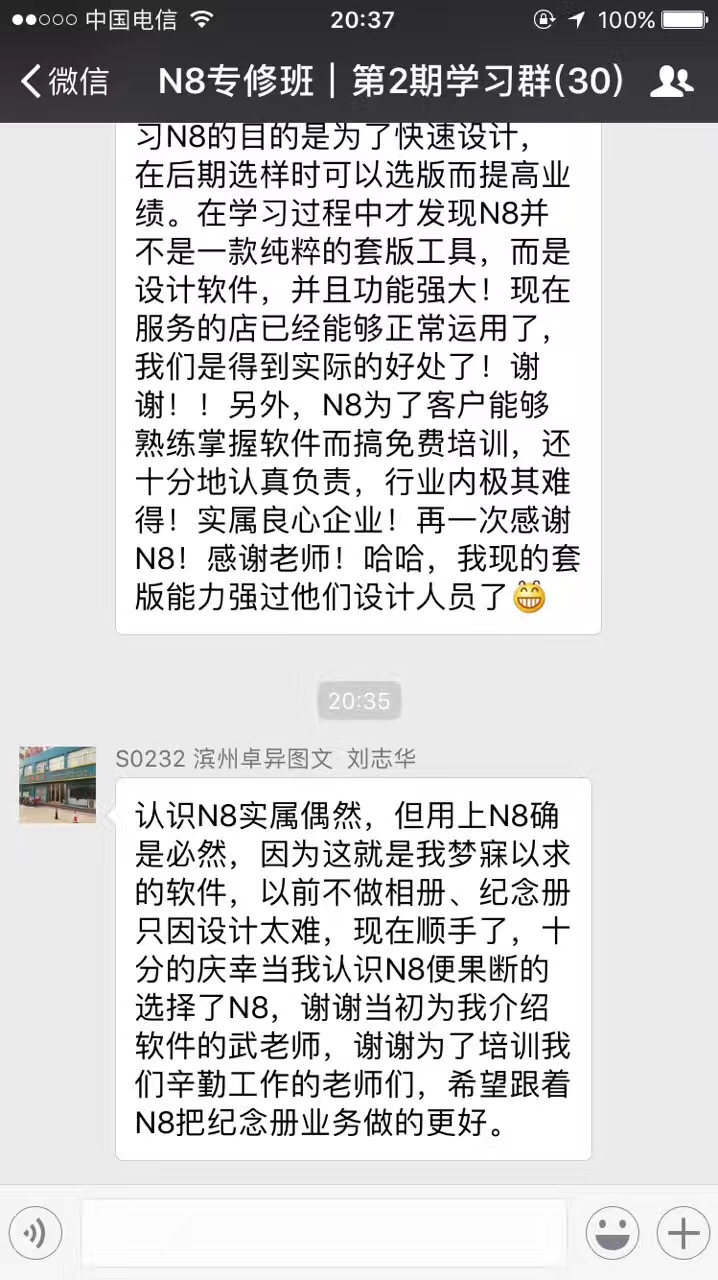The image size is (718, 1280).
Task: Open the emoji sticker panel
Action: [x=612, y=1232]
